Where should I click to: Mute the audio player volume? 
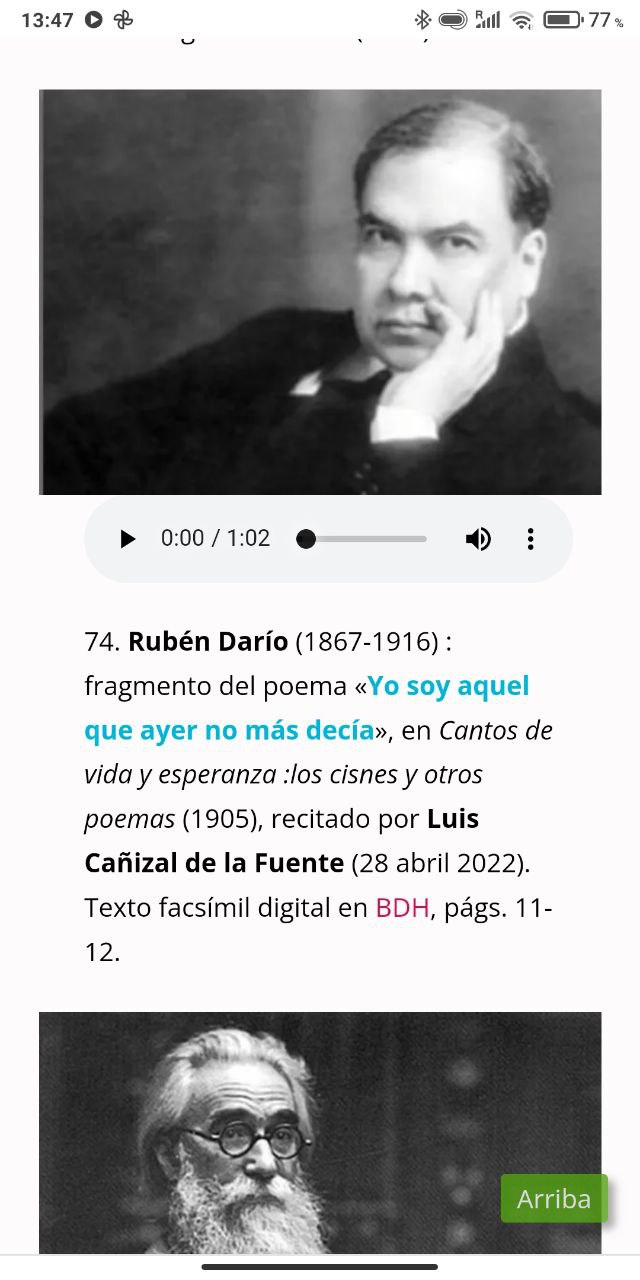click(478, 539)
